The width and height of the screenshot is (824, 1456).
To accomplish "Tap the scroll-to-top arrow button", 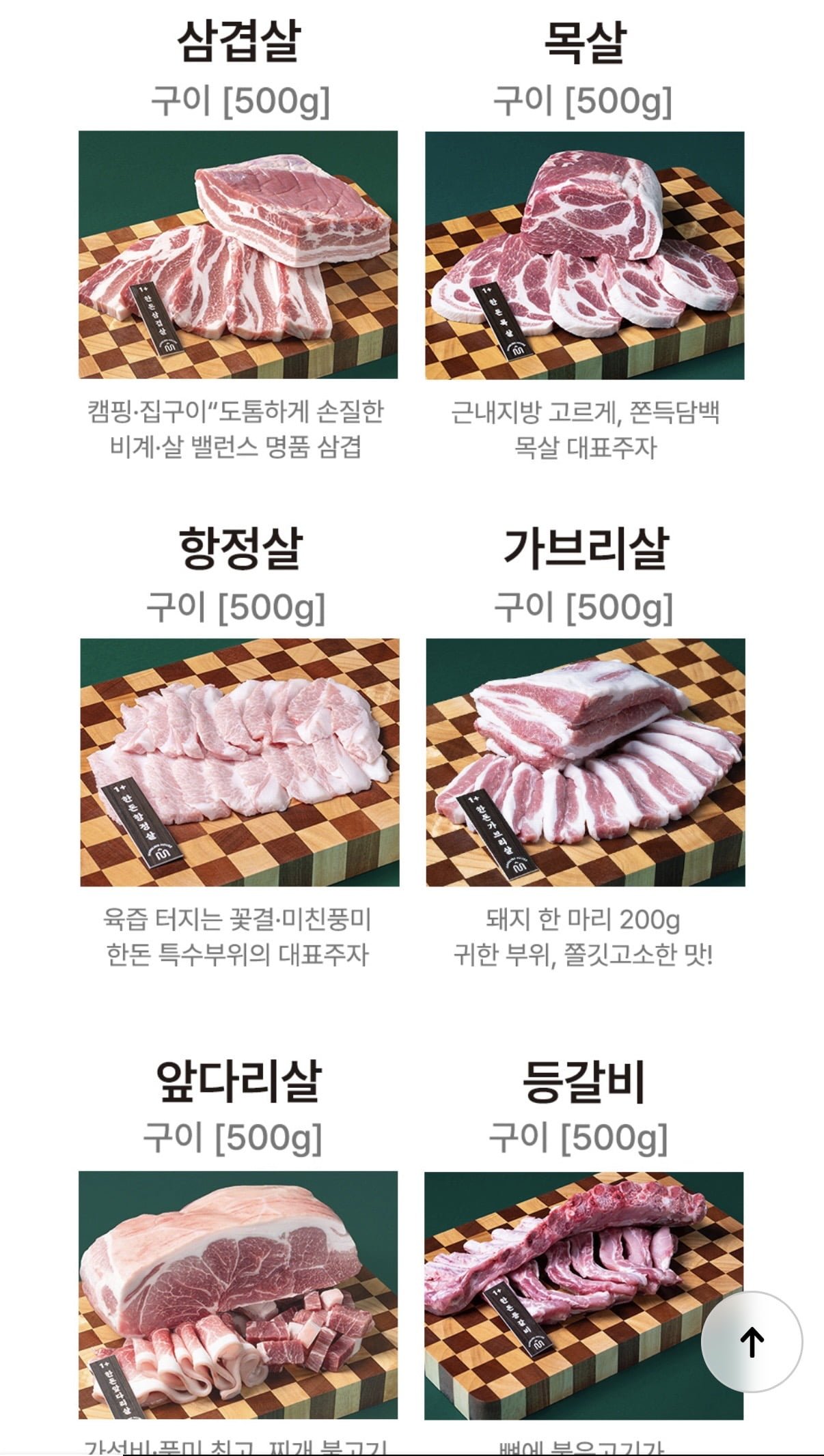I will 752,1342.
